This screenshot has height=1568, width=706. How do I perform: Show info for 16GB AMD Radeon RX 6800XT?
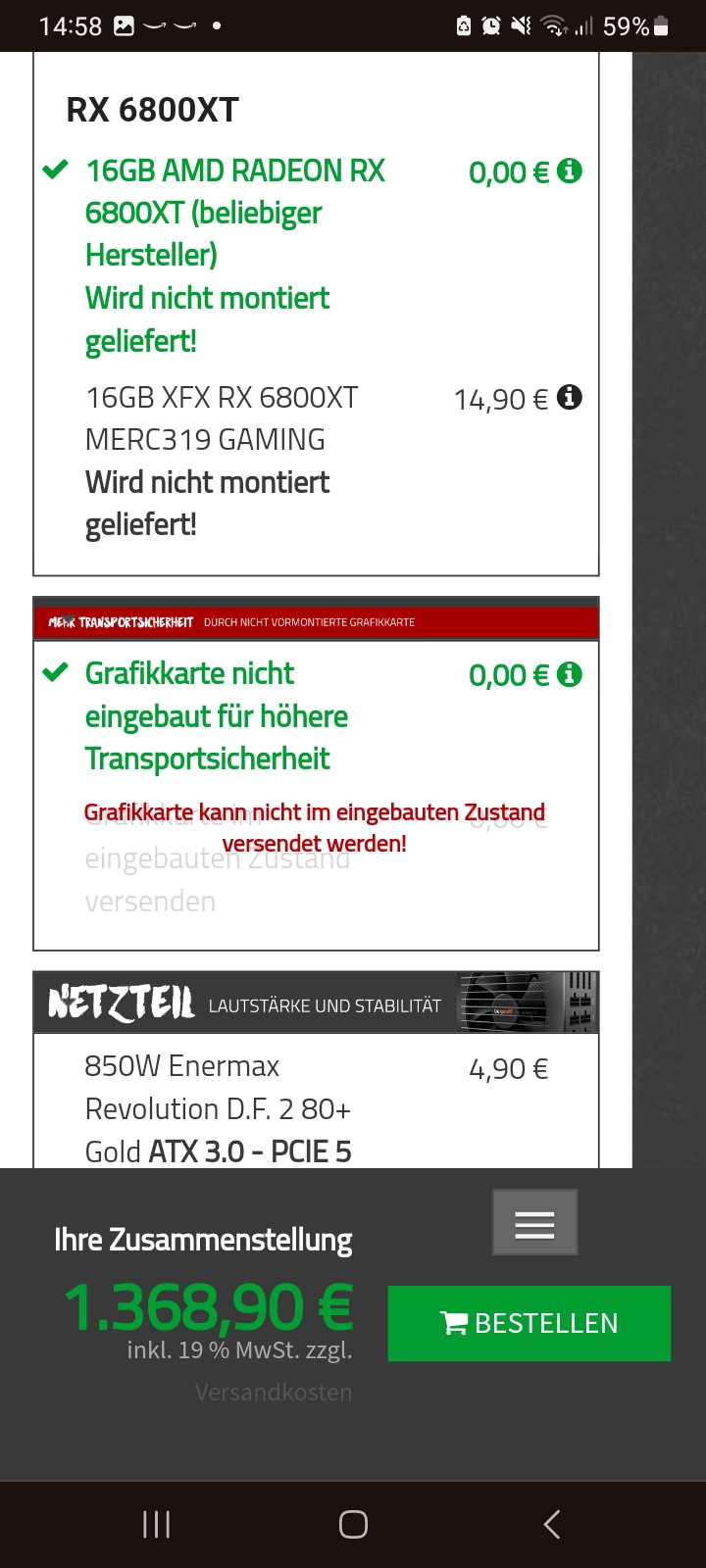click(570, 171)
